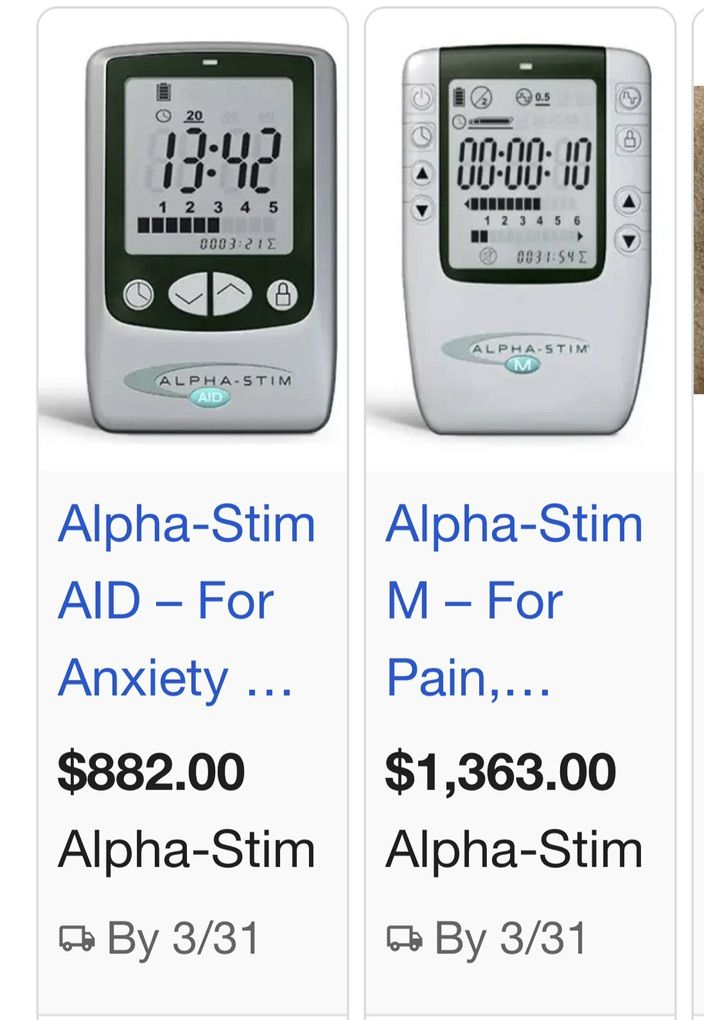
Task: Open the Alpha-Stim M For Pain link
Action: [x=513, y=601]
